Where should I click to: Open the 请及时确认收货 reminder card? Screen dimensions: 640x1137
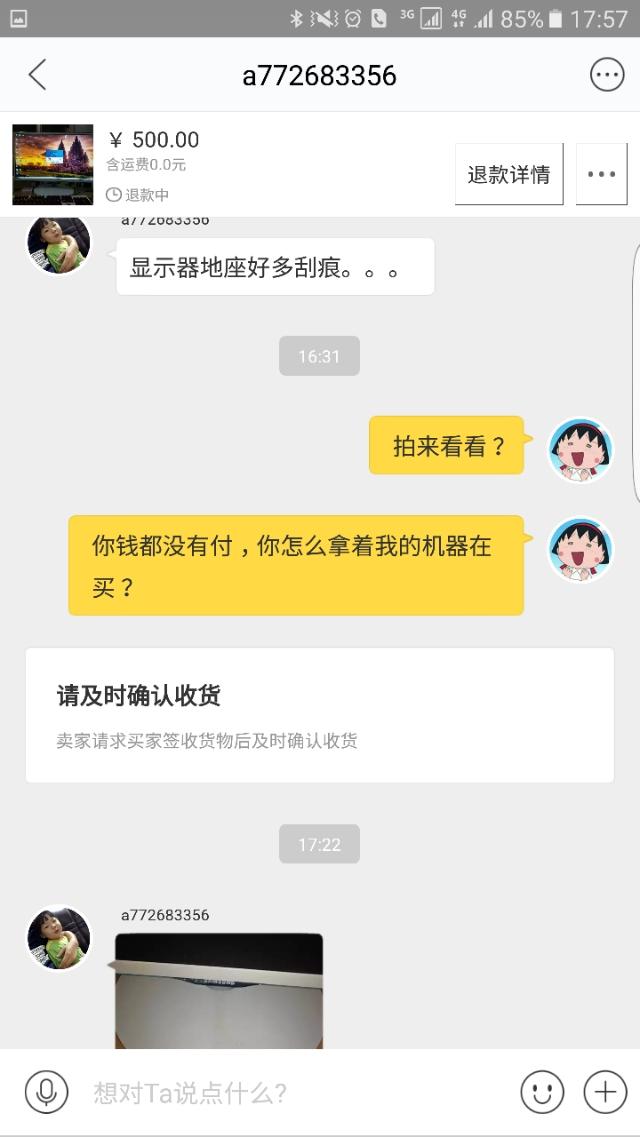[x=319, y=715]
